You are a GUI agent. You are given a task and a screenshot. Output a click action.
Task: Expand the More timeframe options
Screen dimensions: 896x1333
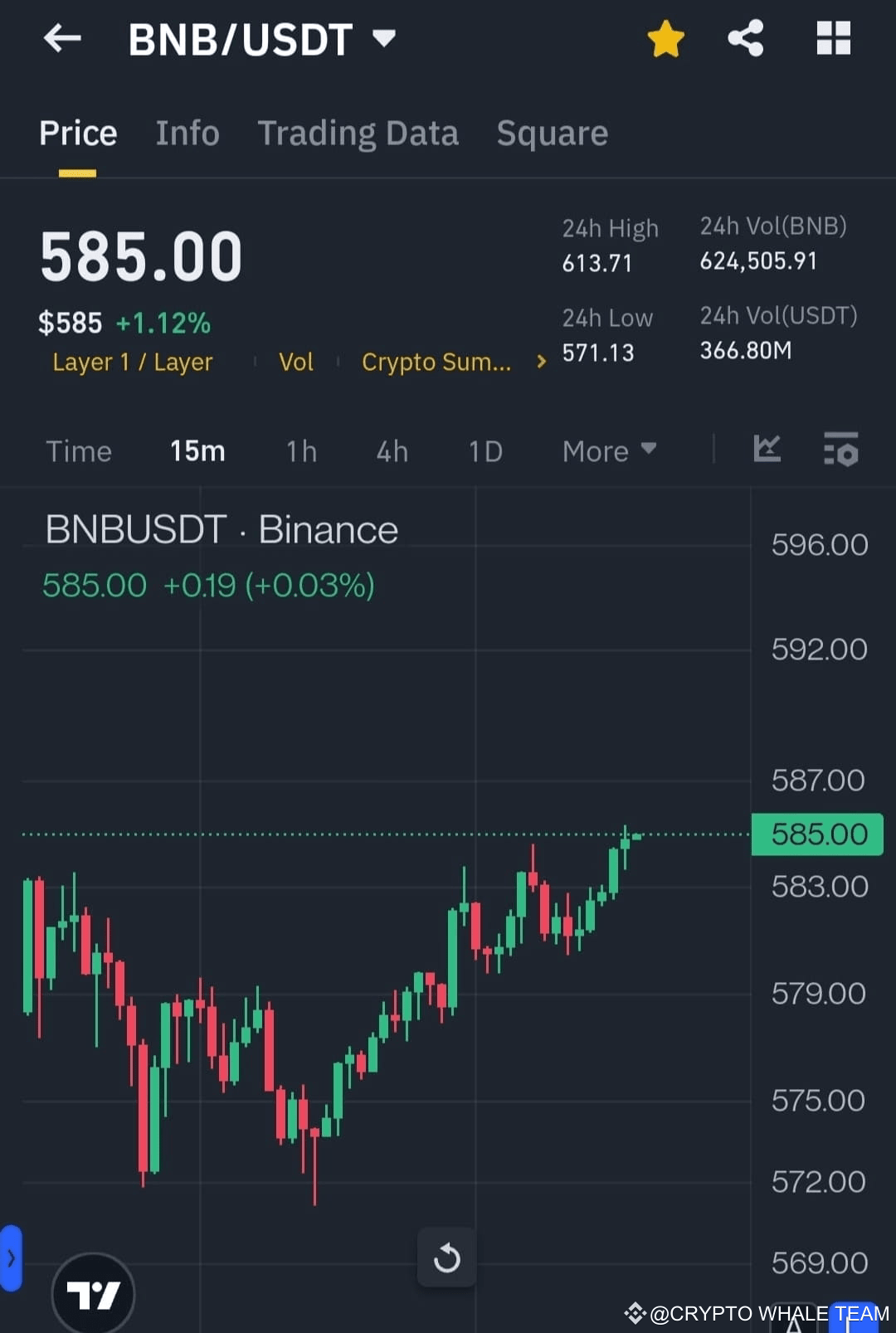(x=609, y=451)
